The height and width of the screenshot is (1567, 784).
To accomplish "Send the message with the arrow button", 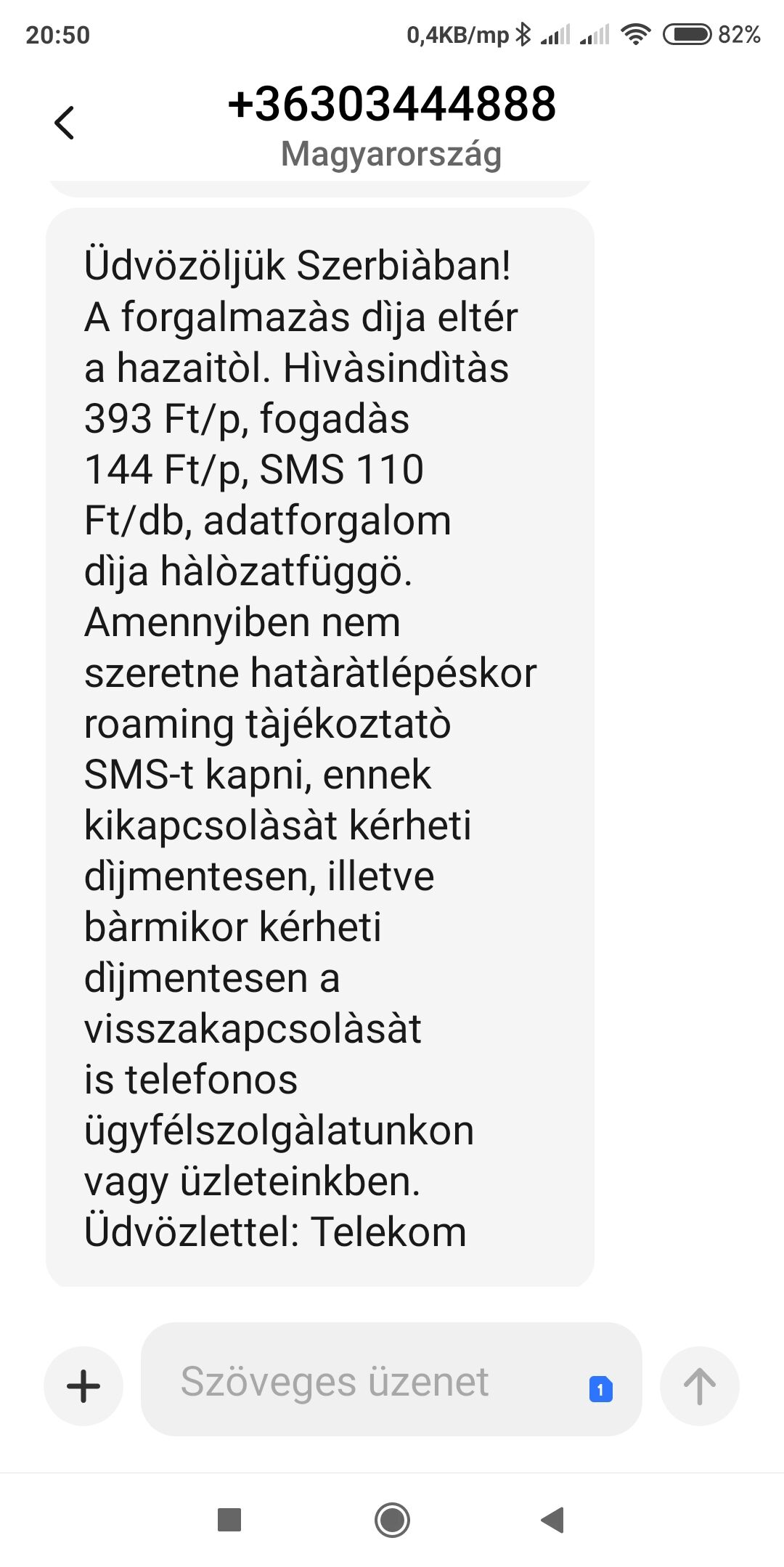I will (699, 1386).
